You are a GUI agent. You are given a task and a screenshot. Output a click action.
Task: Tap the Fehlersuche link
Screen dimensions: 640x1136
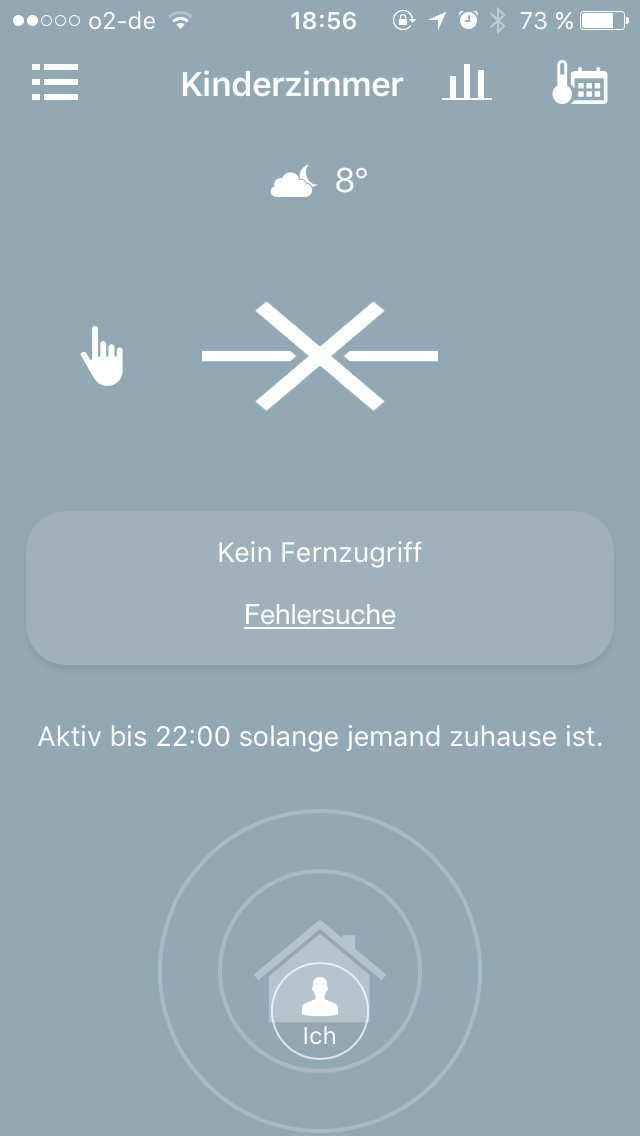click(320, 614)
